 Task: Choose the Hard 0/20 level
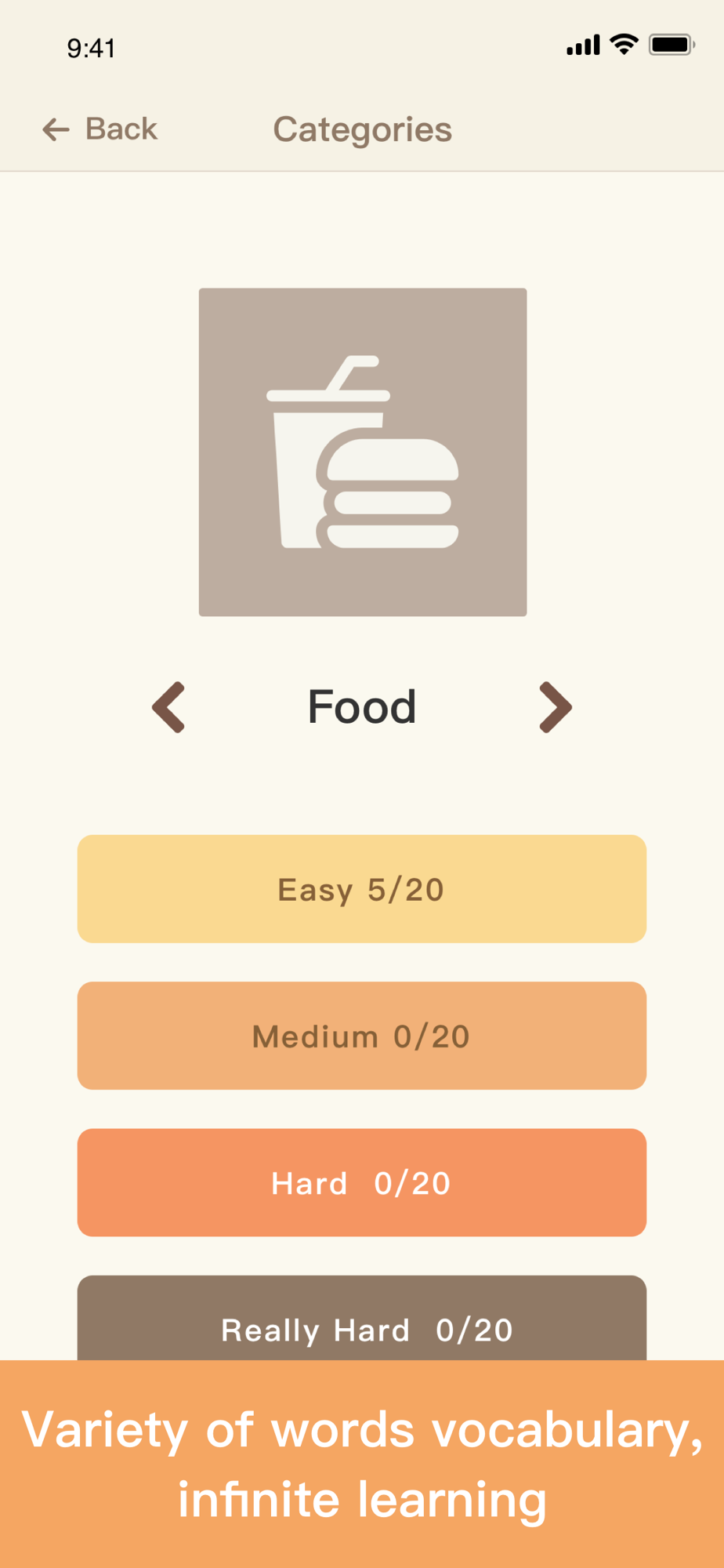[362, 1182]
